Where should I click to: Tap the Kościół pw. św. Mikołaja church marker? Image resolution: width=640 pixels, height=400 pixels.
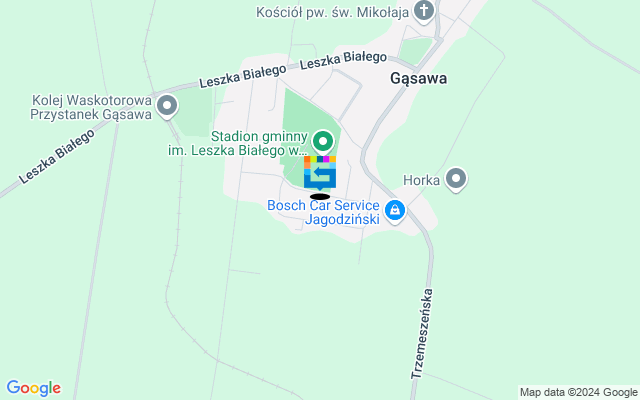pos(425,12)
